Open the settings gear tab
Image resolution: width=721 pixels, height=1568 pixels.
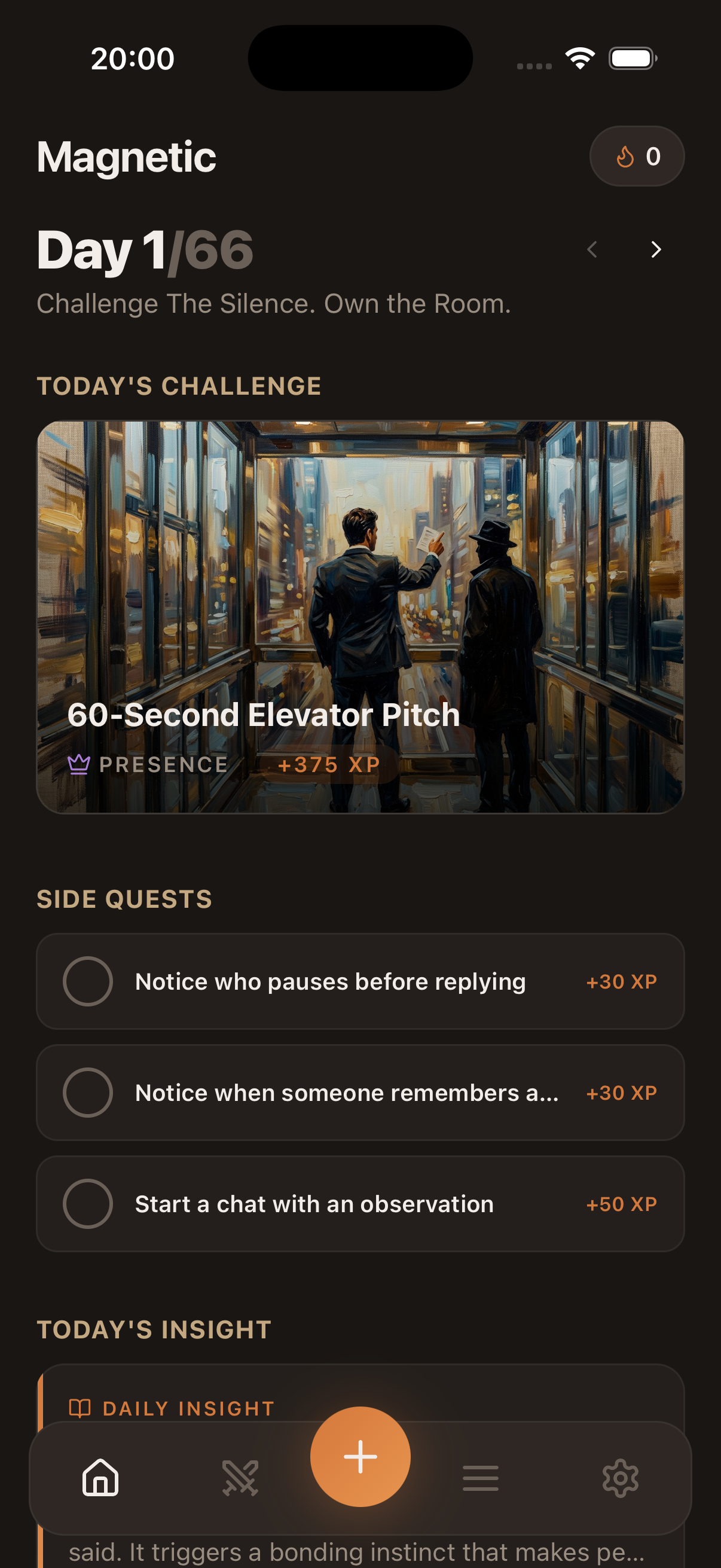[x=620, y=1477]
